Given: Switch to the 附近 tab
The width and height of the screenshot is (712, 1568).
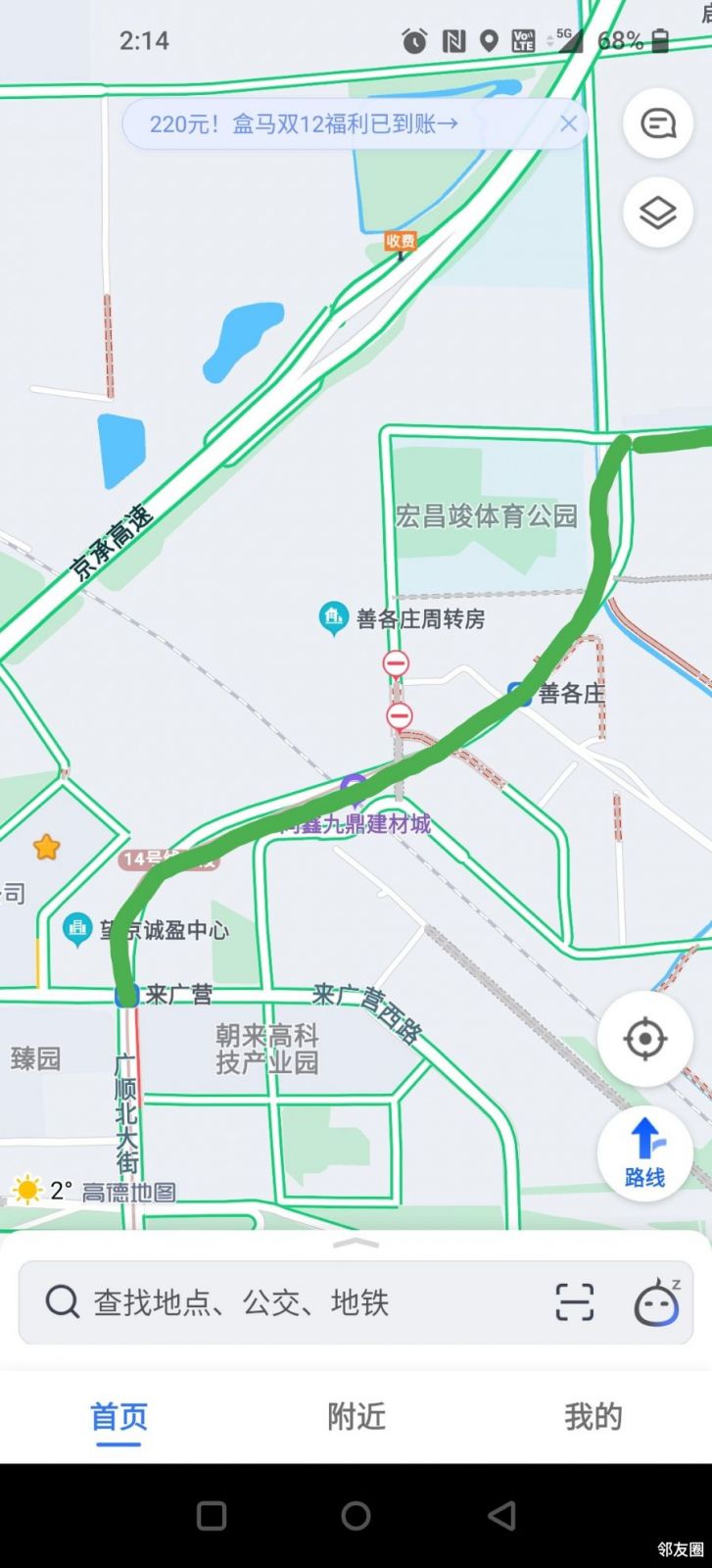Looking at the screenshot, I should point(356,1416).
